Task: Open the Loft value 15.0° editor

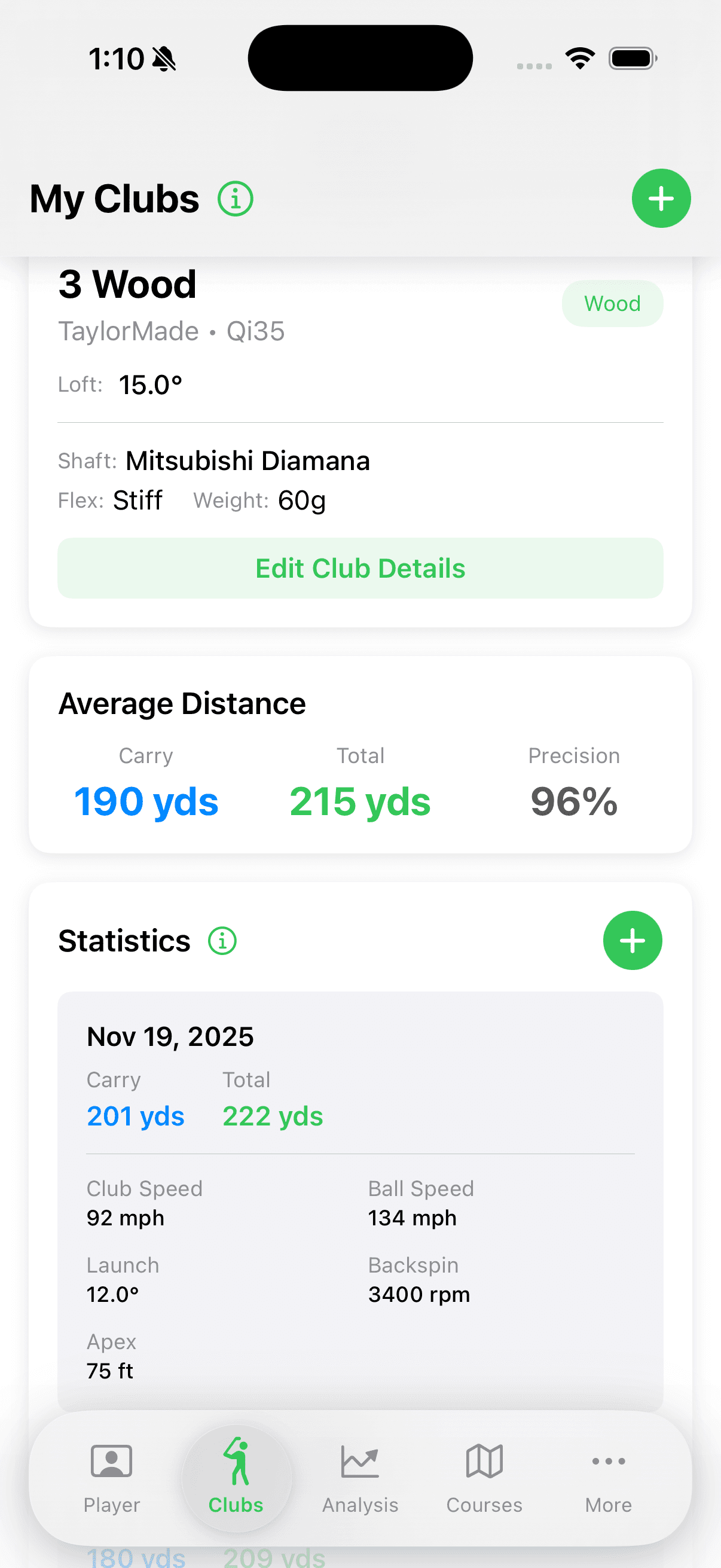Action: tap(149, 385)
